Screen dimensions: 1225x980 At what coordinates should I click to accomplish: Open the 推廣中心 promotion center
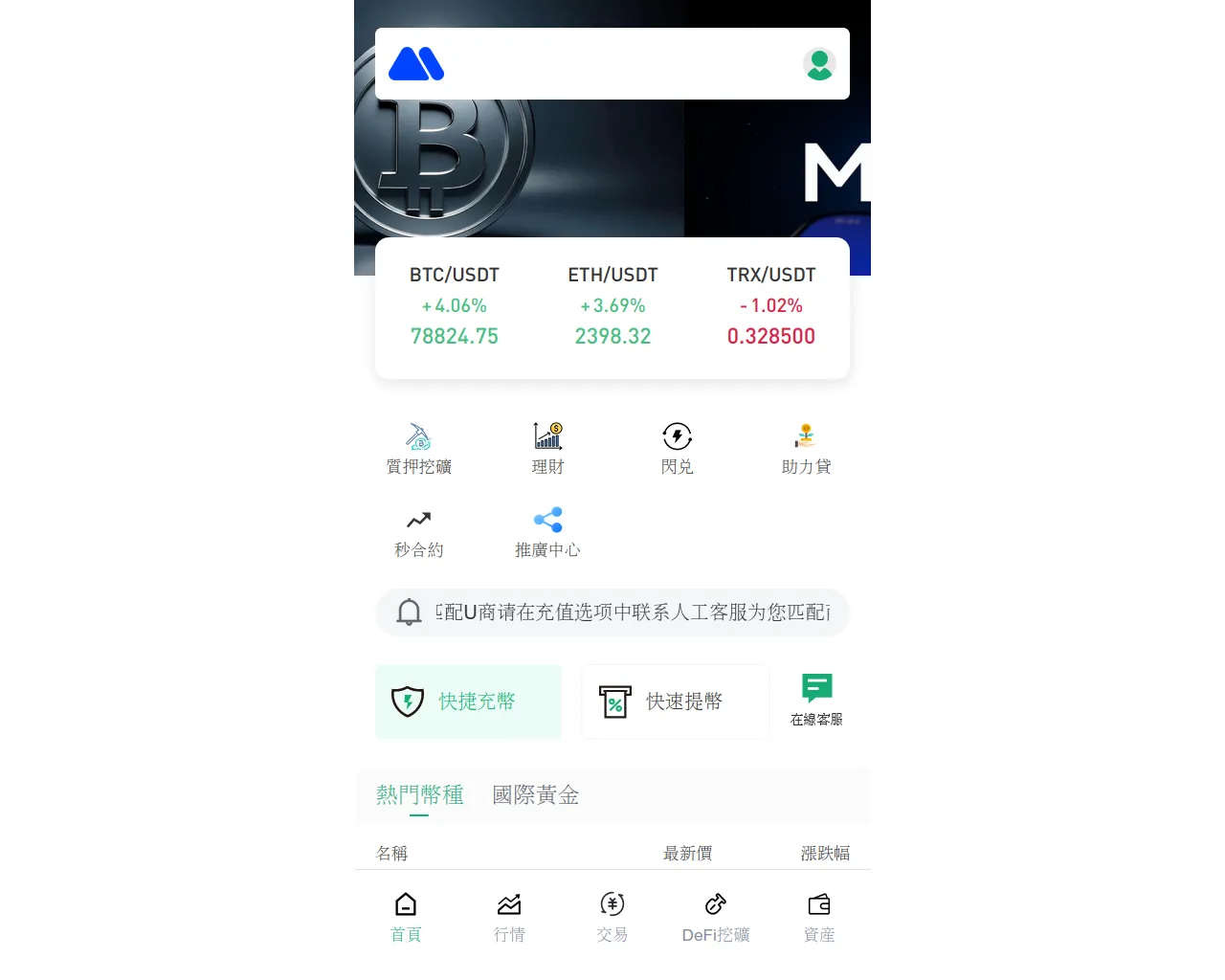(547, 533)
